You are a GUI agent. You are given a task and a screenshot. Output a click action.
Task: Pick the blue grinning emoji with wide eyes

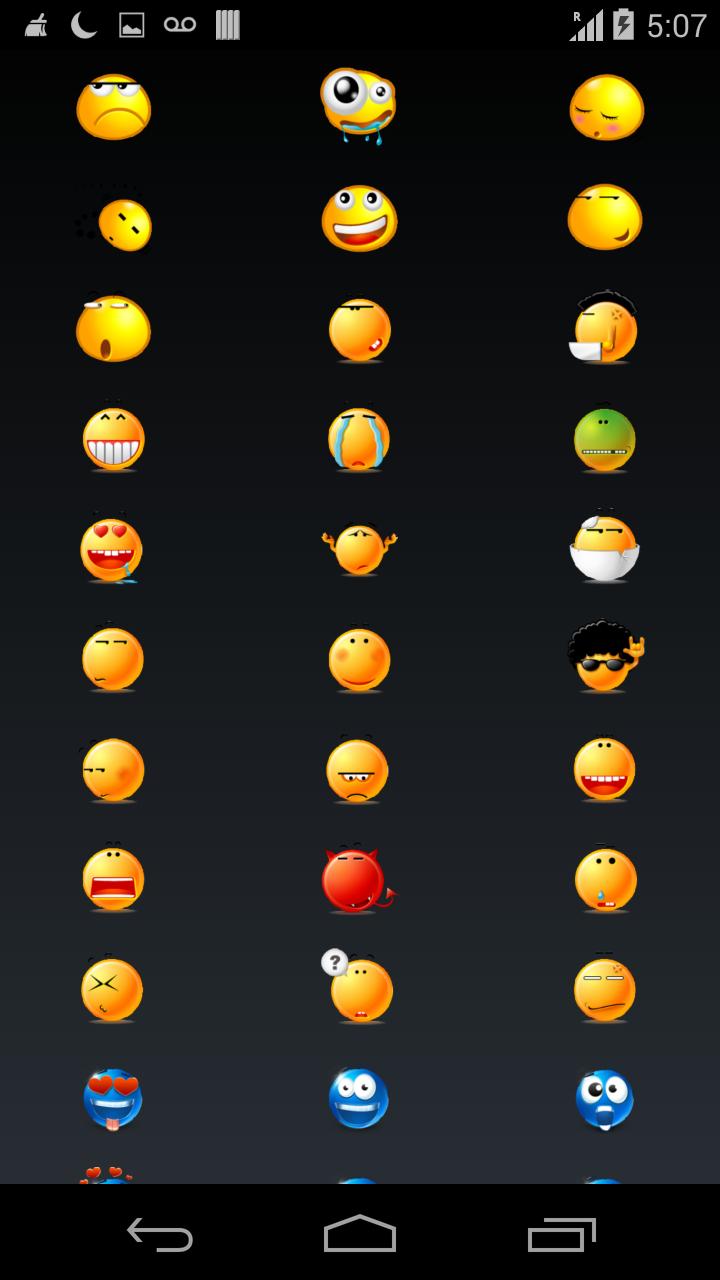point(359,1098)
